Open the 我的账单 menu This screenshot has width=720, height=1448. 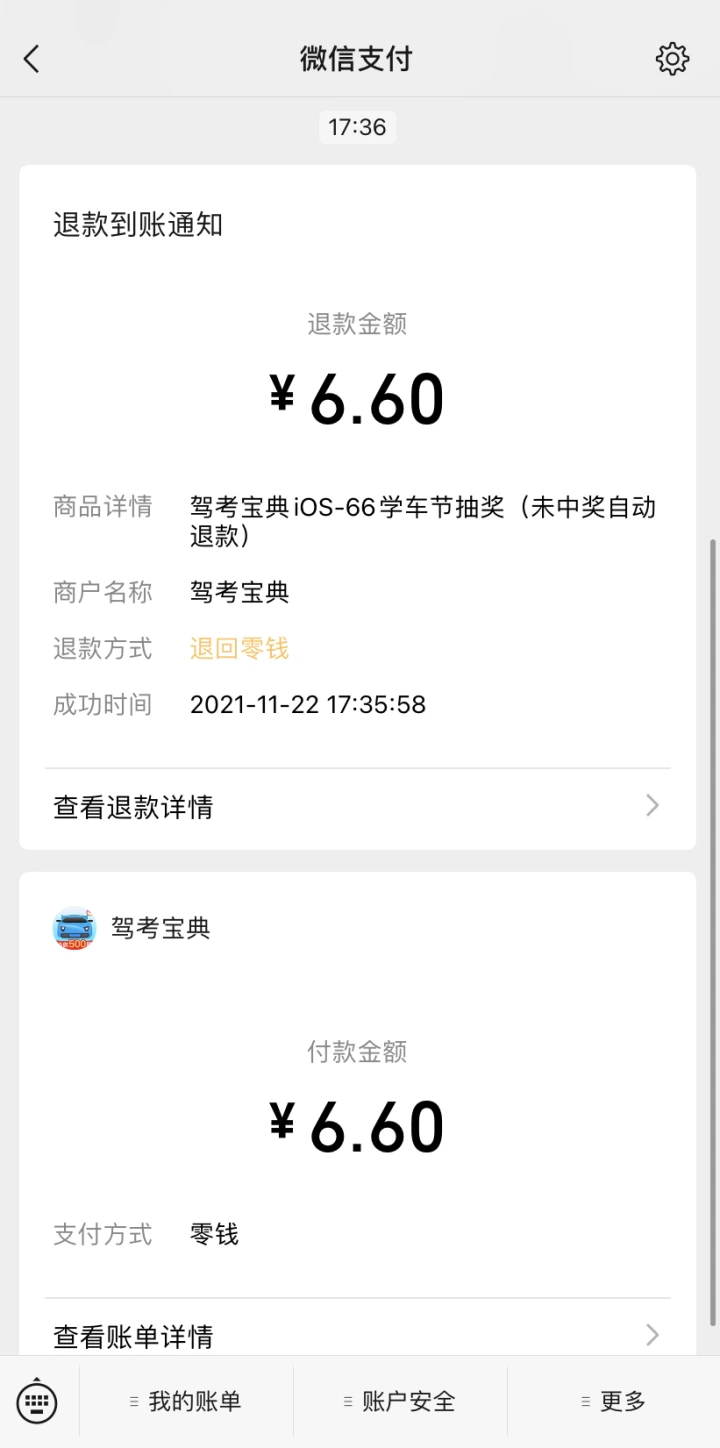click(x=186, y=1402)
